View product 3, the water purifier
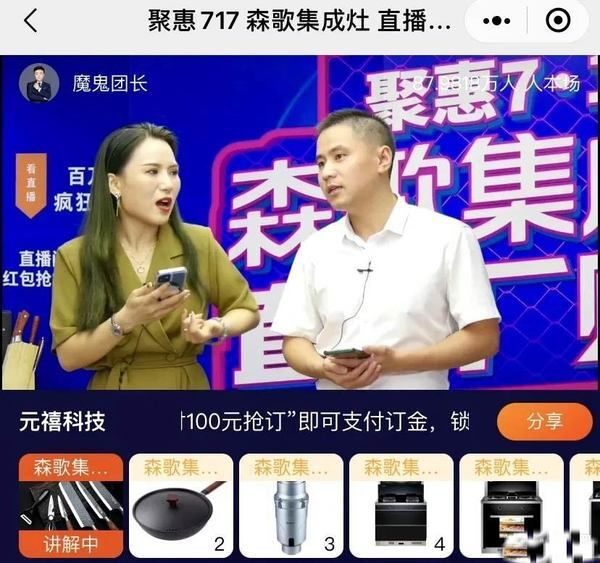600x563 pixels. point(291,505)
